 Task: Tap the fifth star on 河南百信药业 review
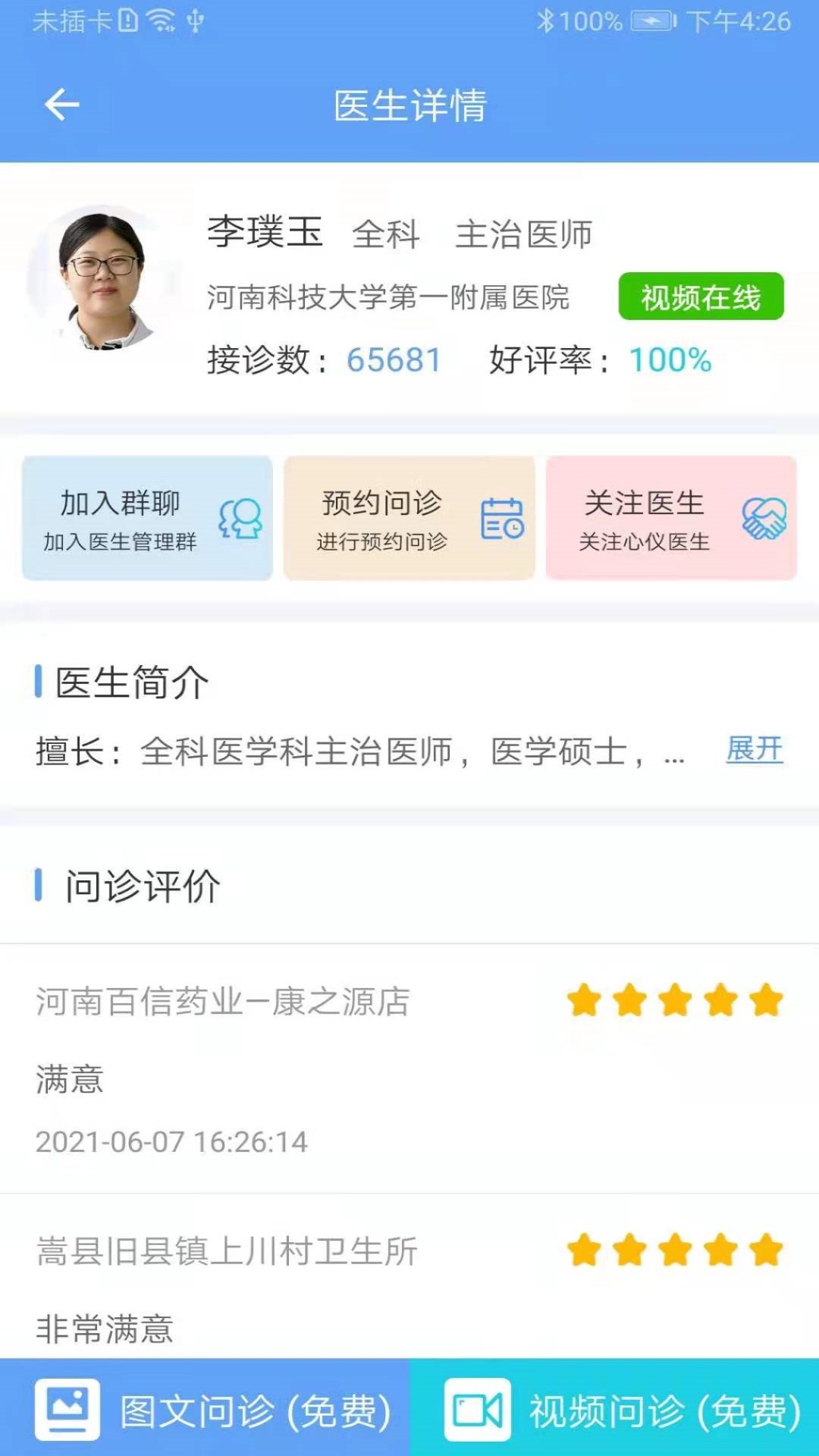tap(766, 1001)
